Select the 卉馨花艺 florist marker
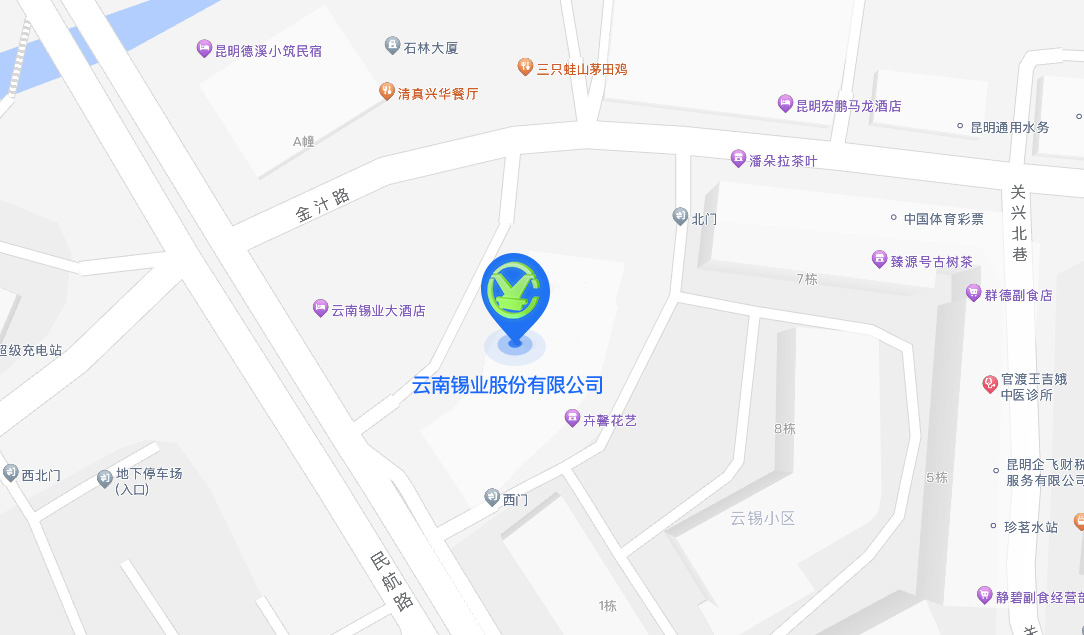1084x635 pixels. [572, 419]
